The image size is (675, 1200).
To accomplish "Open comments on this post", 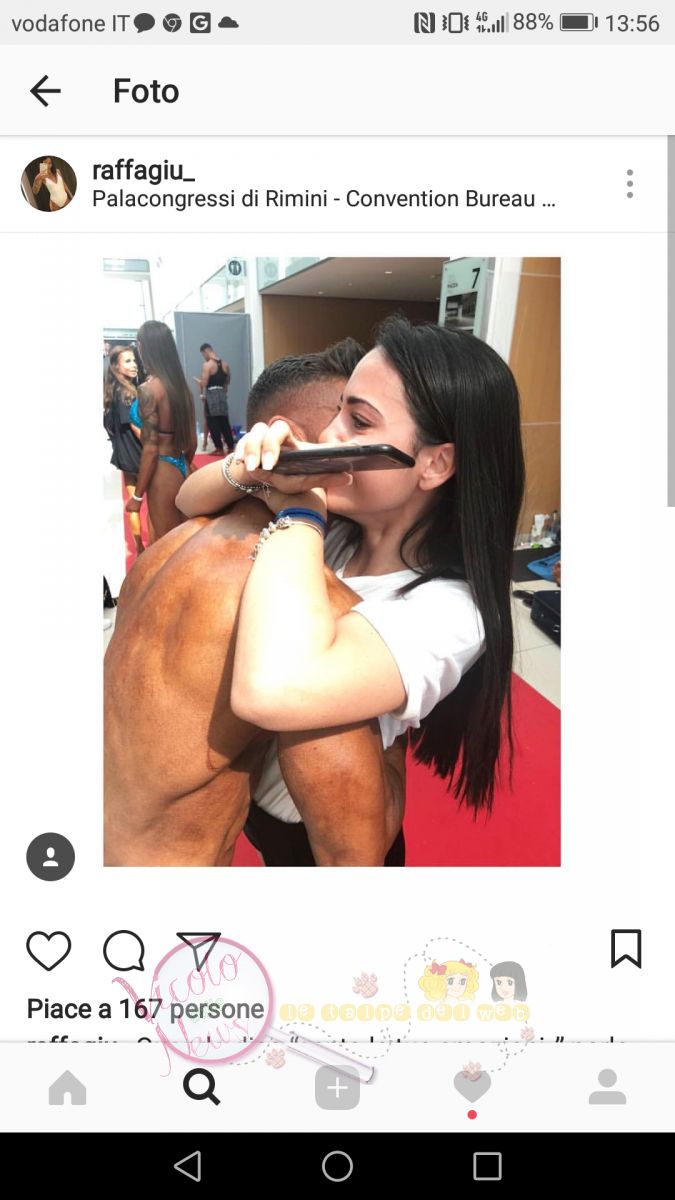I will click(124, 951).
